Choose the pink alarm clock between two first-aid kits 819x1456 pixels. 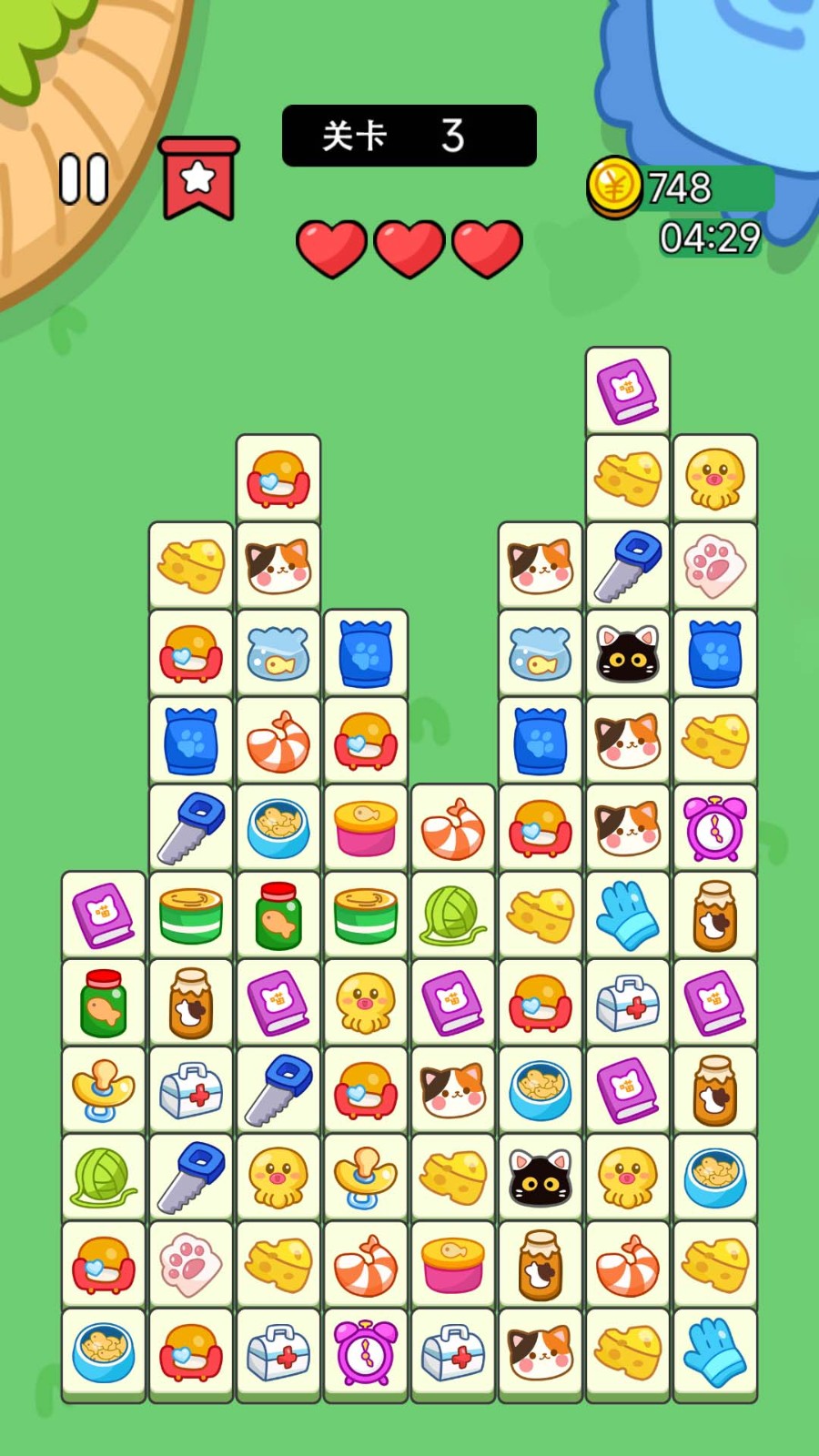coord(366,1352)
